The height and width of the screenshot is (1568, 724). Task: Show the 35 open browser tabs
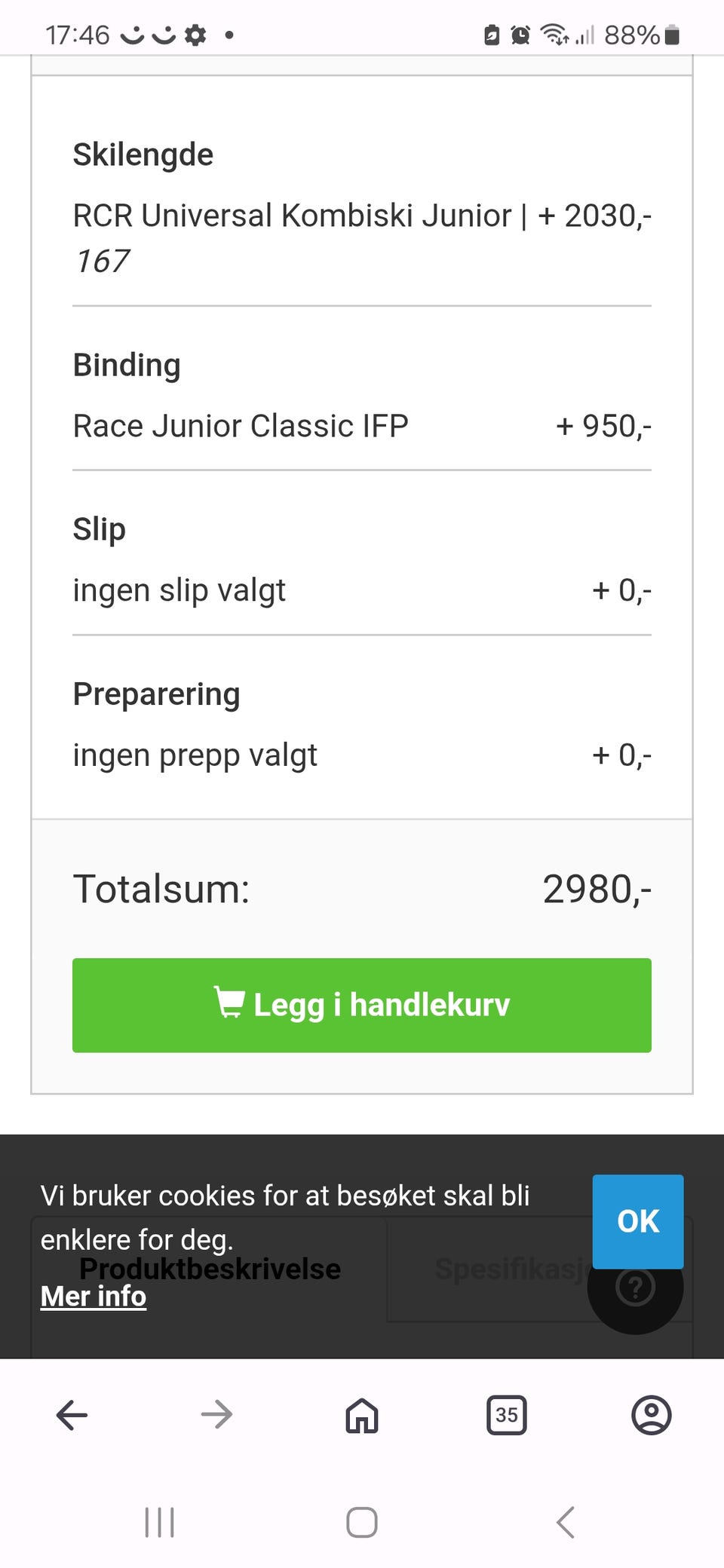tap(507, 1415)
